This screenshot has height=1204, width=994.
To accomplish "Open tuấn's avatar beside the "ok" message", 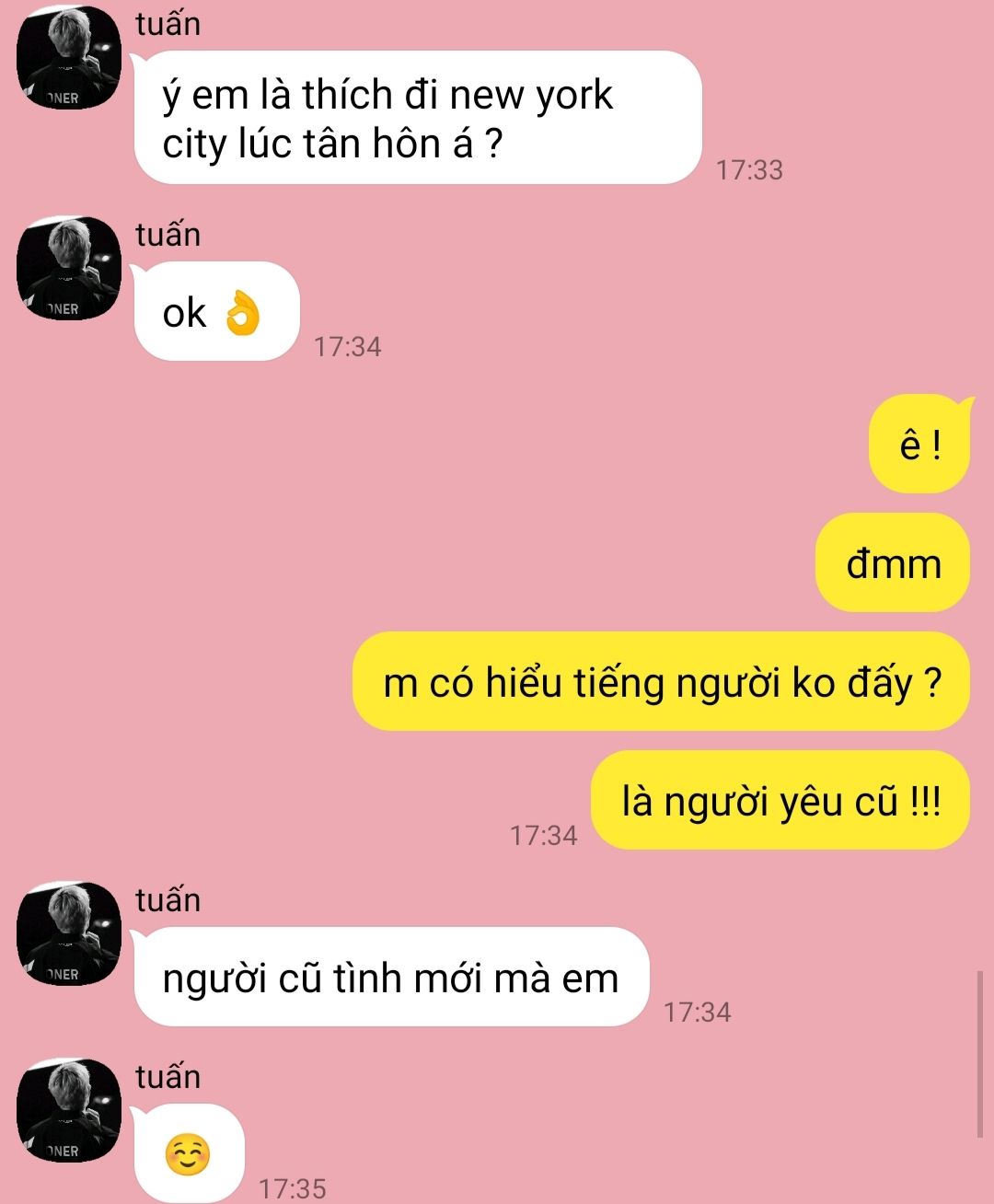I will coord(69,269).
